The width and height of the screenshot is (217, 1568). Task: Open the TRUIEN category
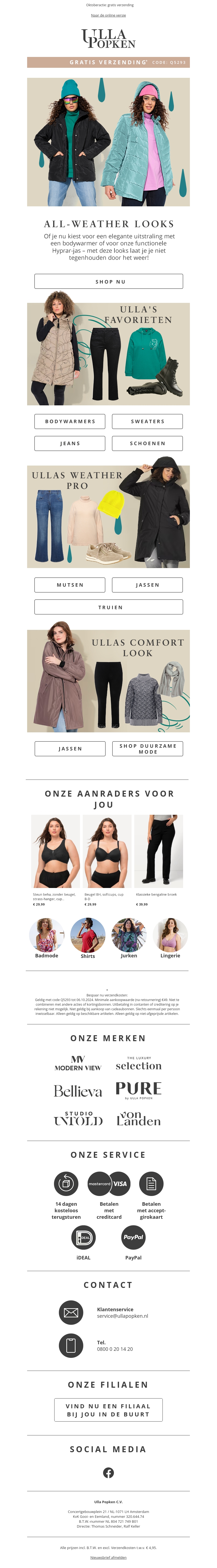point(108,607)
